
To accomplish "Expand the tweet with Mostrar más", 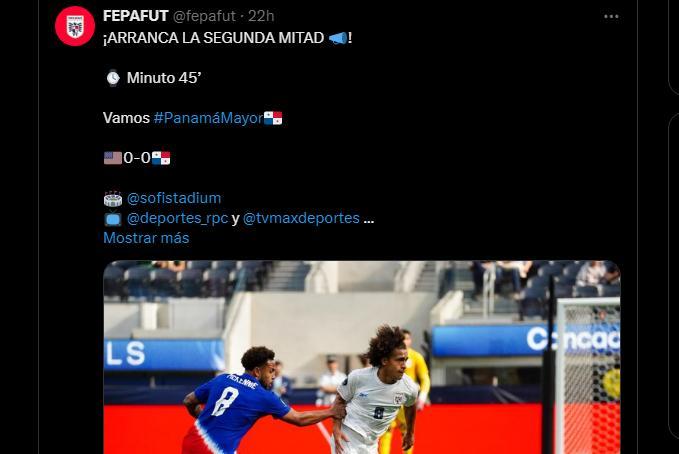I will pyautogui.click(x=146, y=238).
